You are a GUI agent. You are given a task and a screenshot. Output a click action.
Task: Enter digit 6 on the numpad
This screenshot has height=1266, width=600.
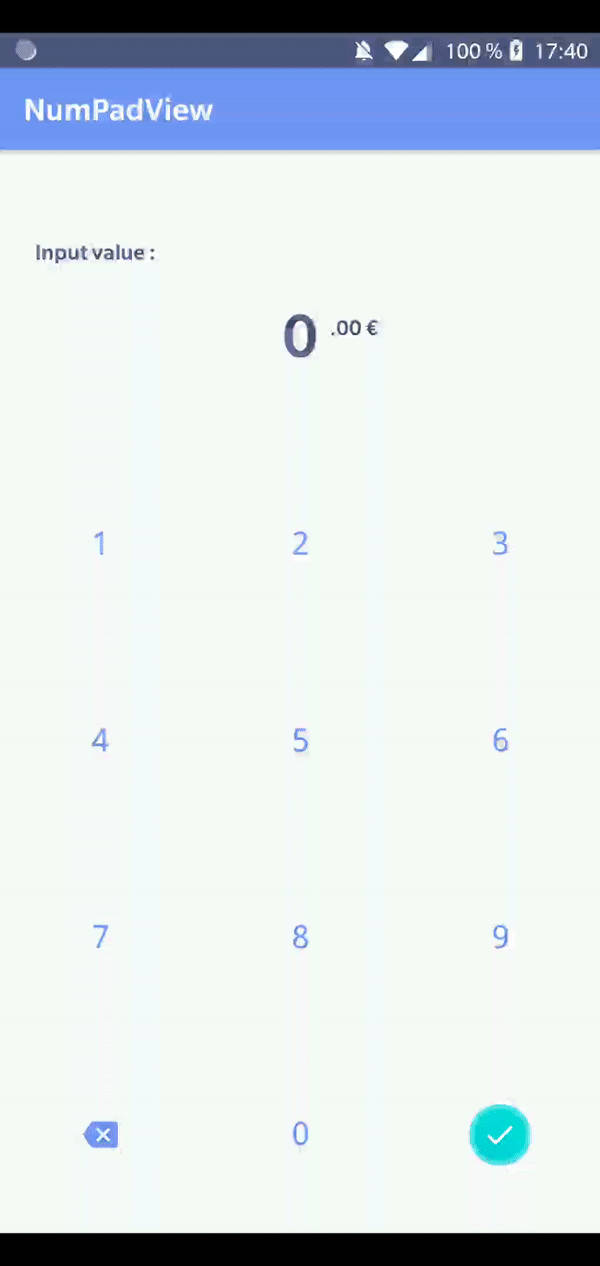click(500, 740)
